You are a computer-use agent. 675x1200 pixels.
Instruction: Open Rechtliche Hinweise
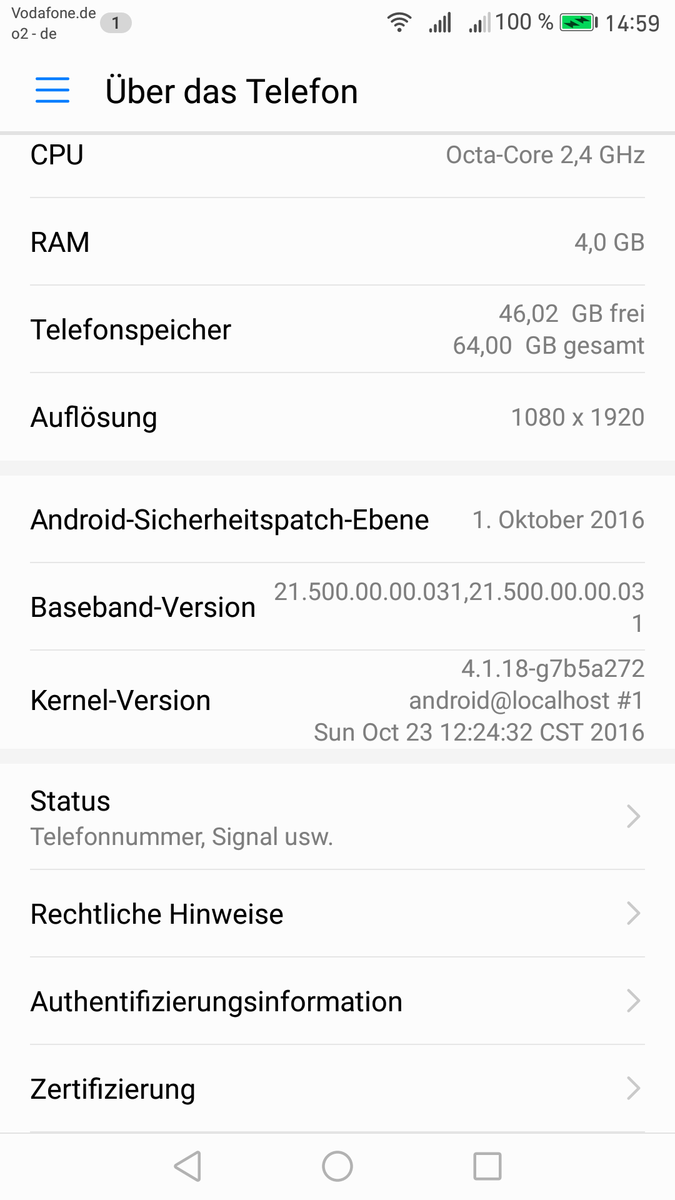tap(337, 914)
